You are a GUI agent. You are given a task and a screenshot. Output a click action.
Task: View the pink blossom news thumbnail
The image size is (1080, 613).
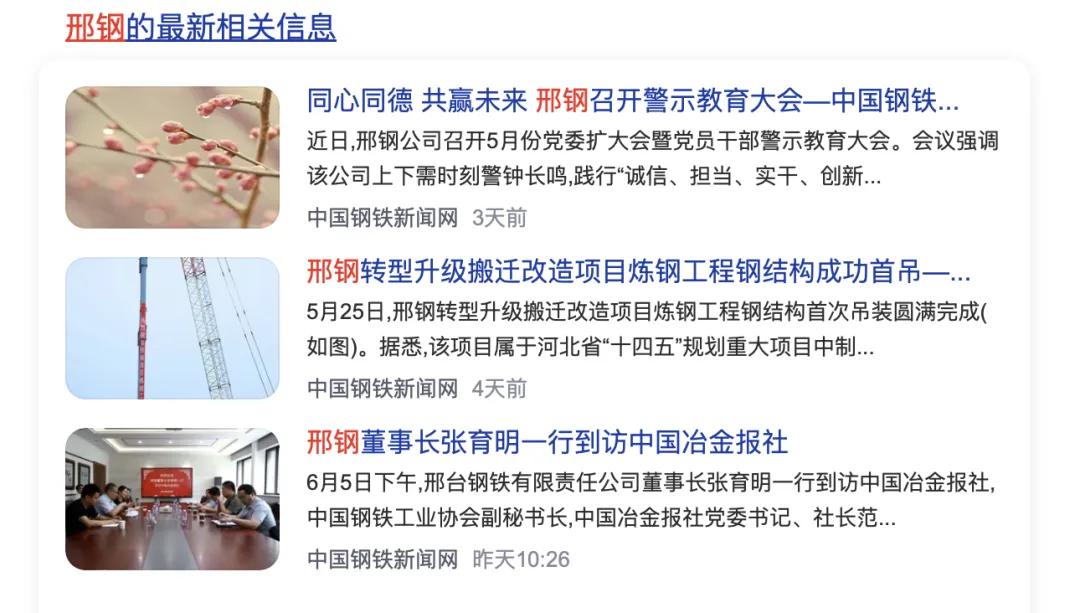[173, 157]
